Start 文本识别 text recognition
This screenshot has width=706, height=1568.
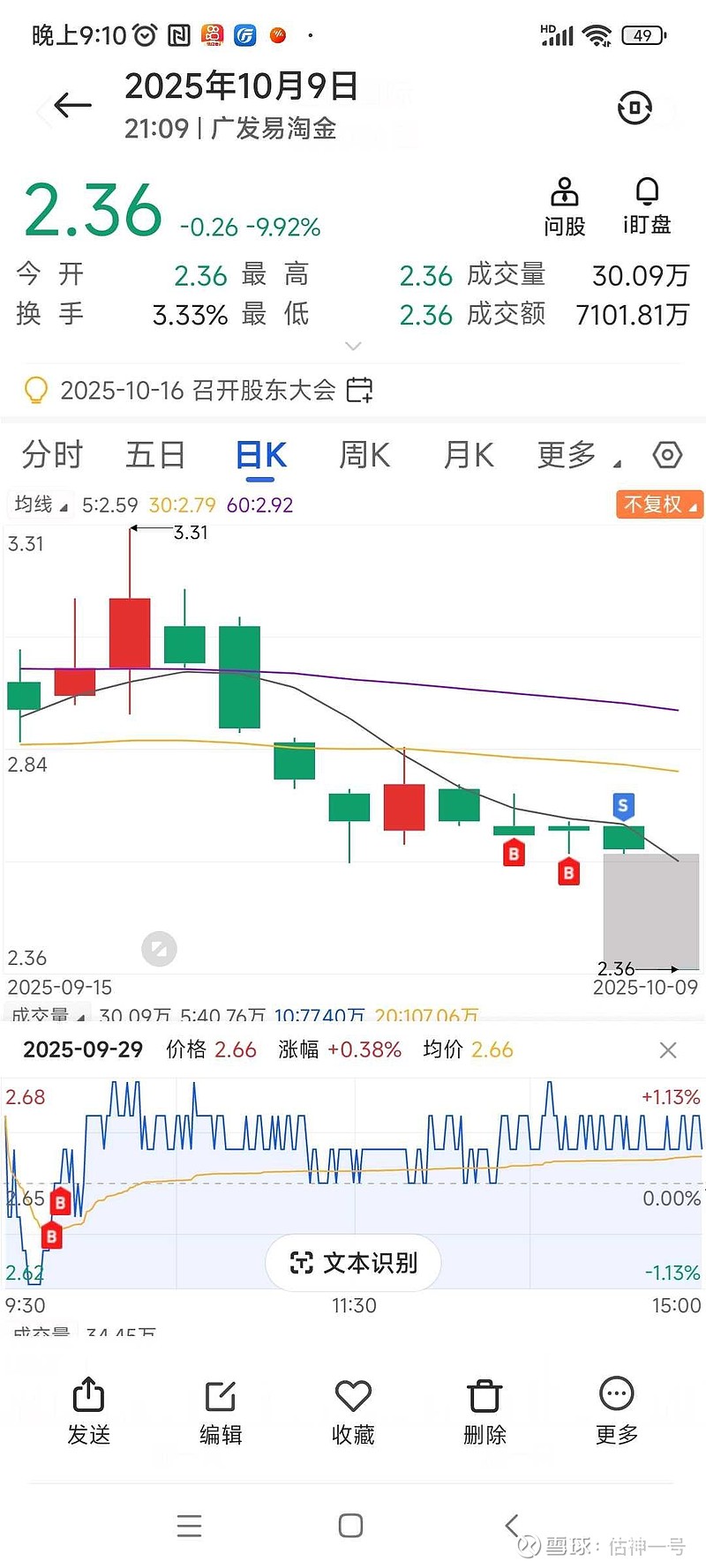point(353,1263)
